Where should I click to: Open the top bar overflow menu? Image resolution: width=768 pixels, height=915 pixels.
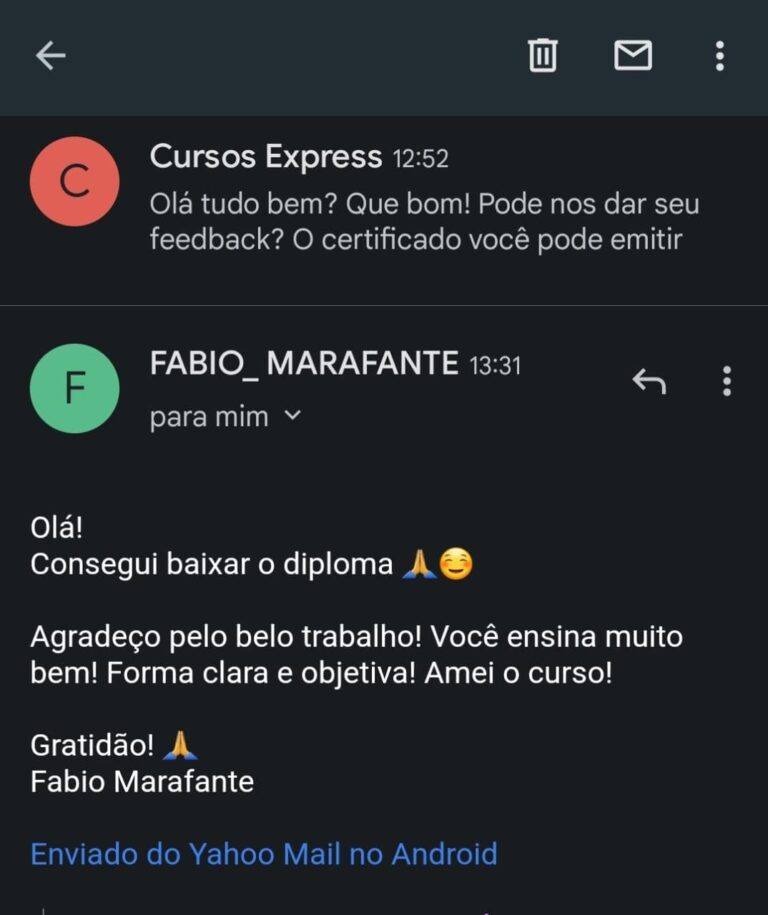point(719,56)
